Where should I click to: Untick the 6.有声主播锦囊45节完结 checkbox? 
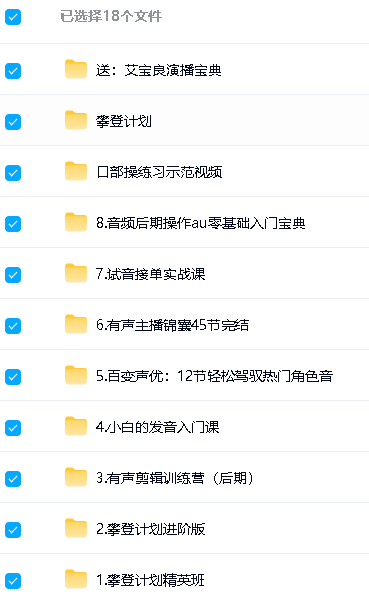click(x=13, y=326)
